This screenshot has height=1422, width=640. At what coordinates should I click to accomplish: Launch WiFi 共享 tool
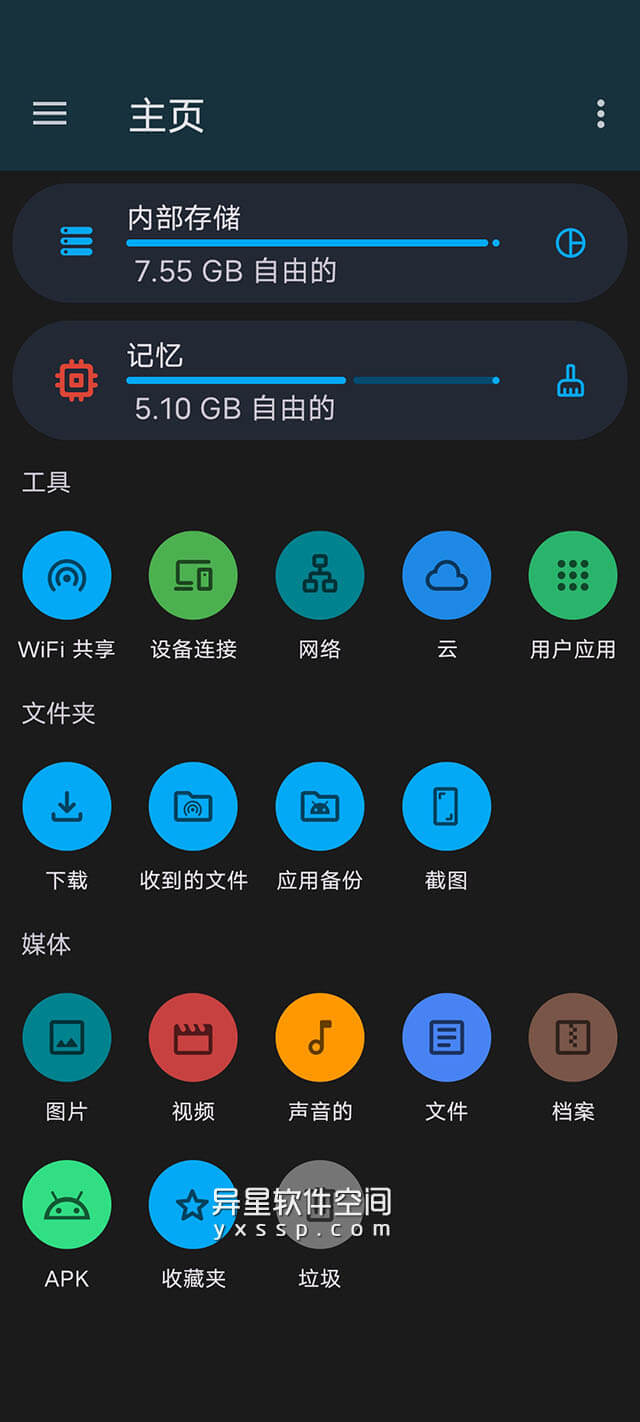tap(67, 575)
